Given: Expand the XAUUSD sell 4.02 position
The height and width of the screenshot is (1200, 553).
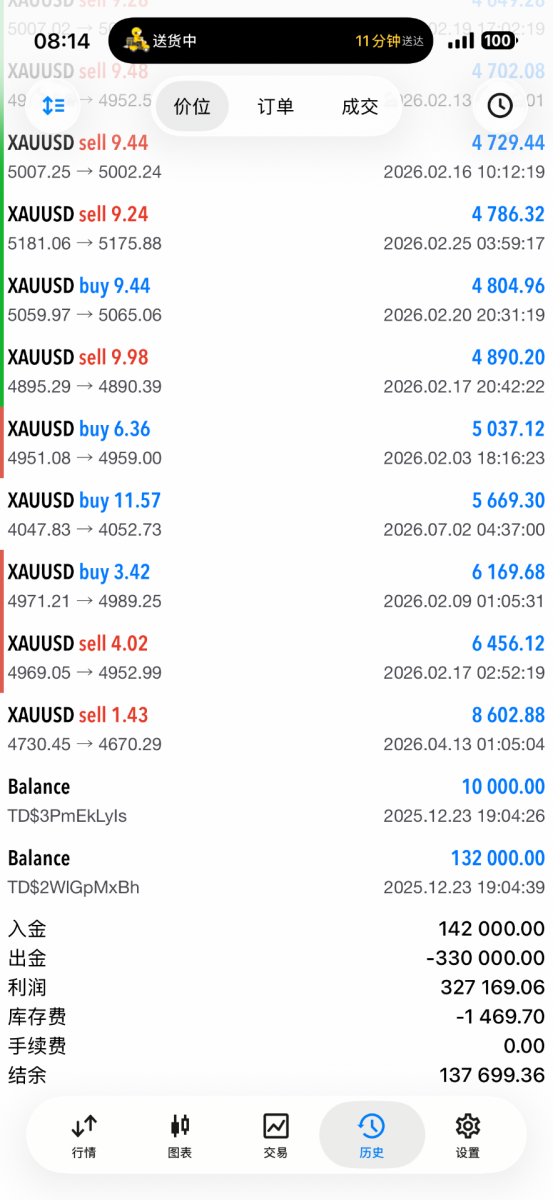Looking at the screenshot, I should point(276,658).
